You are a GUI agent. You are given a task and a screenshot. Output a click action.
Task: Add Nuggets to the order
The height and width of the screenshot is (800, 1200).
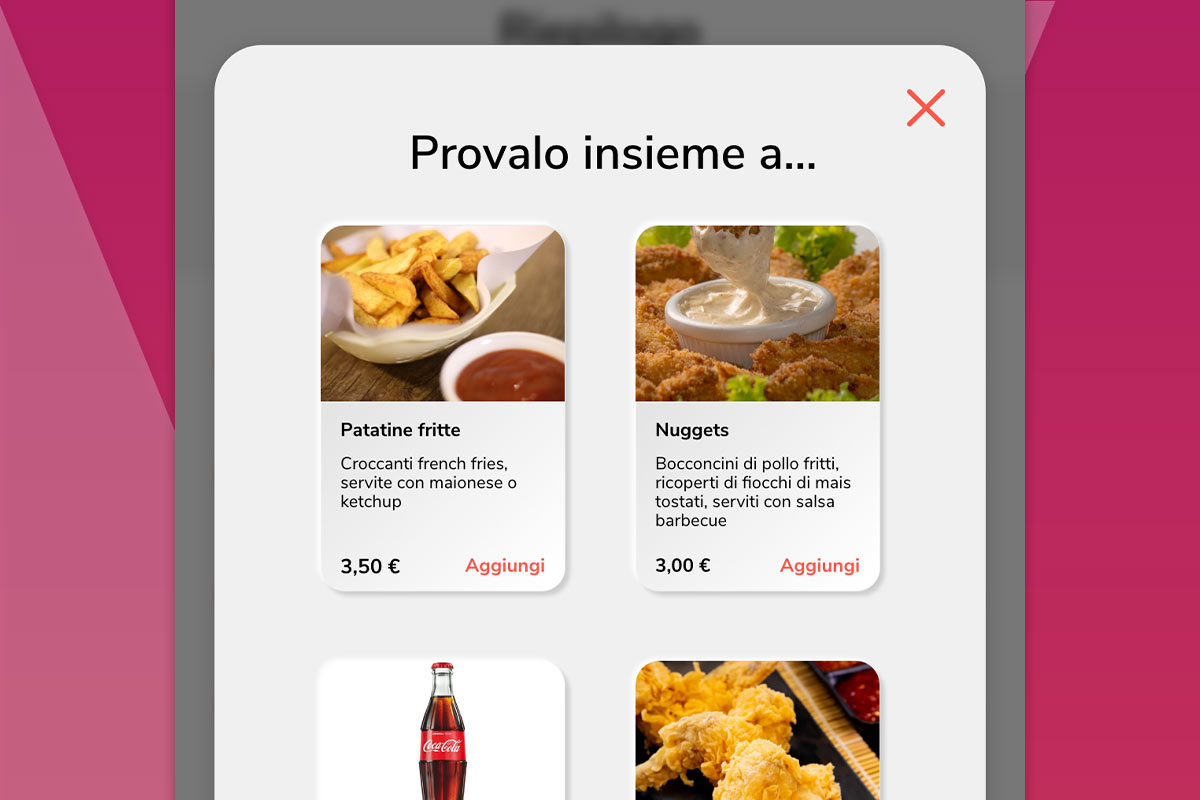819,566
